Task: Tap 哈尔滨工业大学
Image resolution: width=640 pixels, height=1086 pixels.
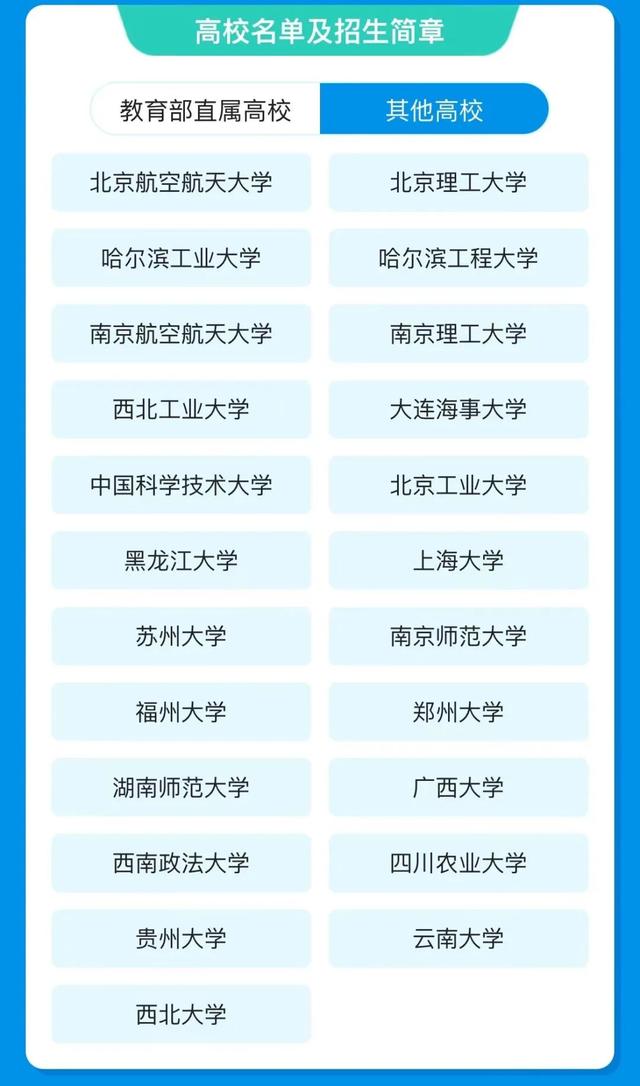Action: click(181, 258)
